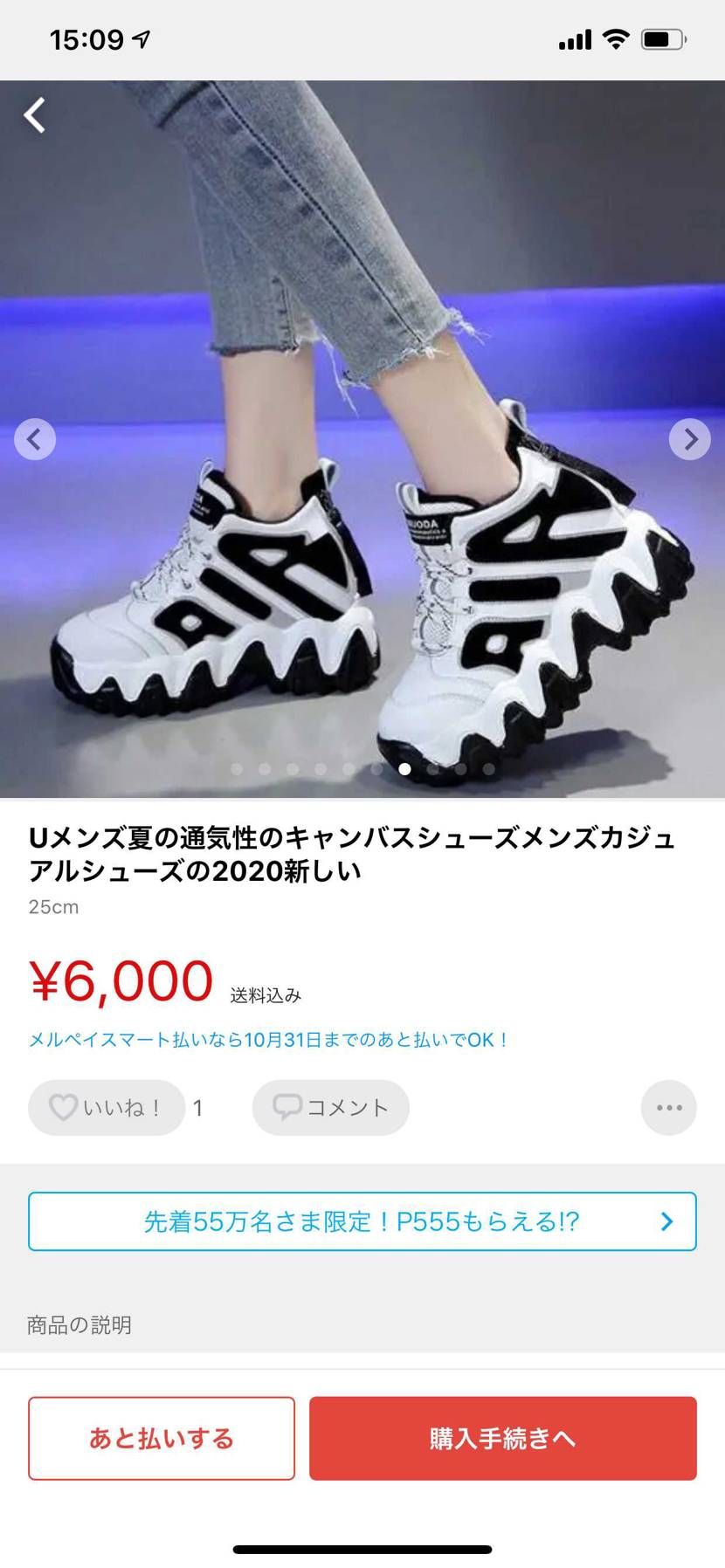Tap the あと払いする button
This screenshot has height=1568, width=725.
point(162,1438)
